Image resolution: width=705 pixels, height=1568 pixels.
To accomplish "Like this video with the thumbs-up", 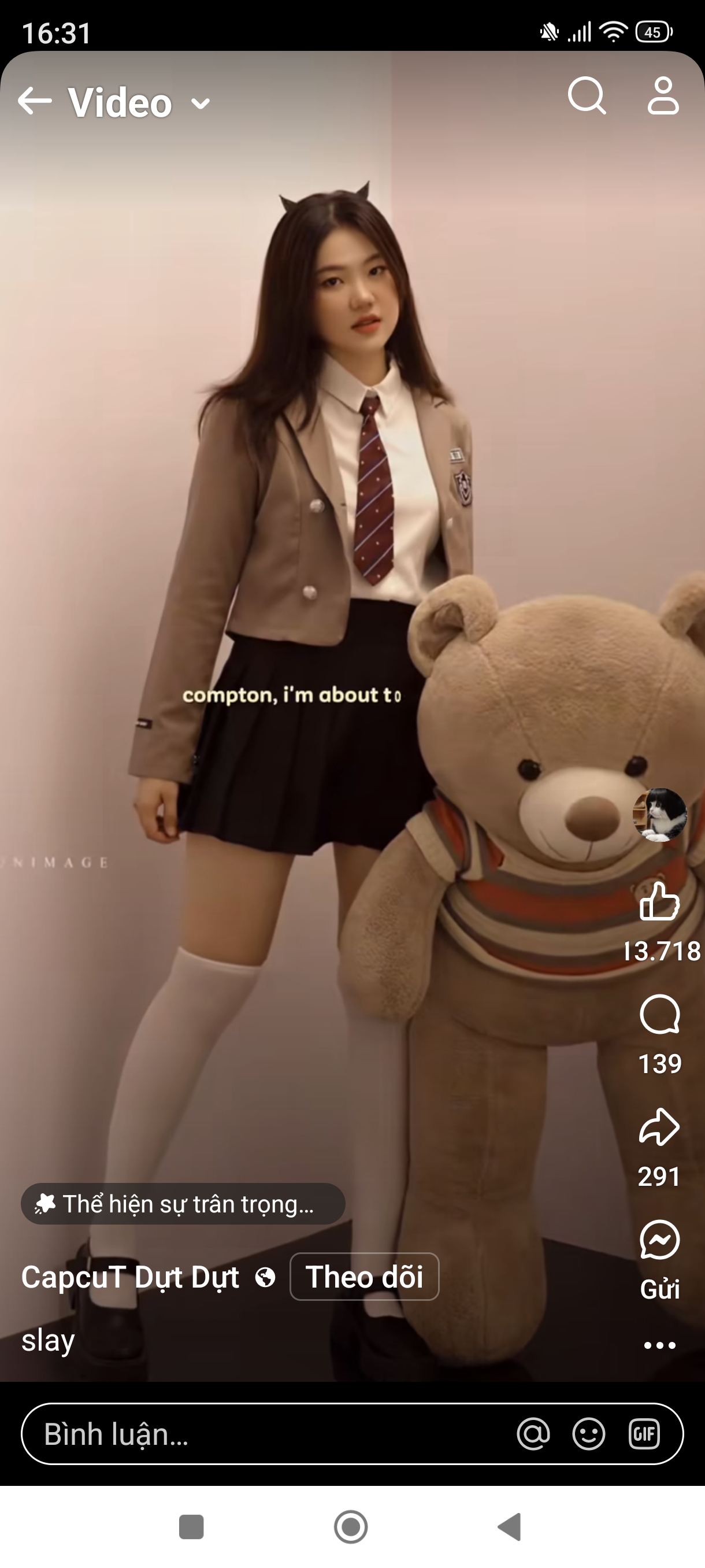I will (659, 901).
